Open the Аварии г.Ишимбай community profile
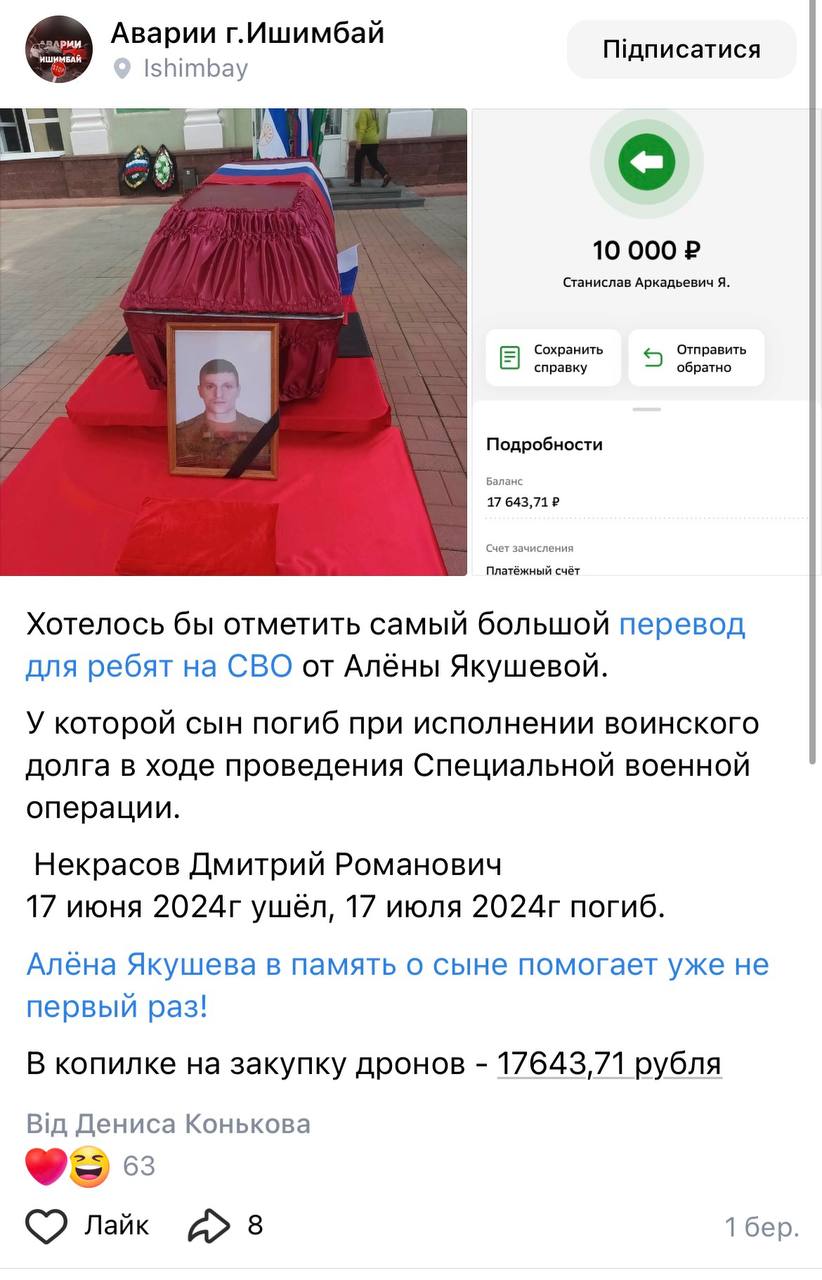This screenshot has height=1280, width=822. [247, 33]
